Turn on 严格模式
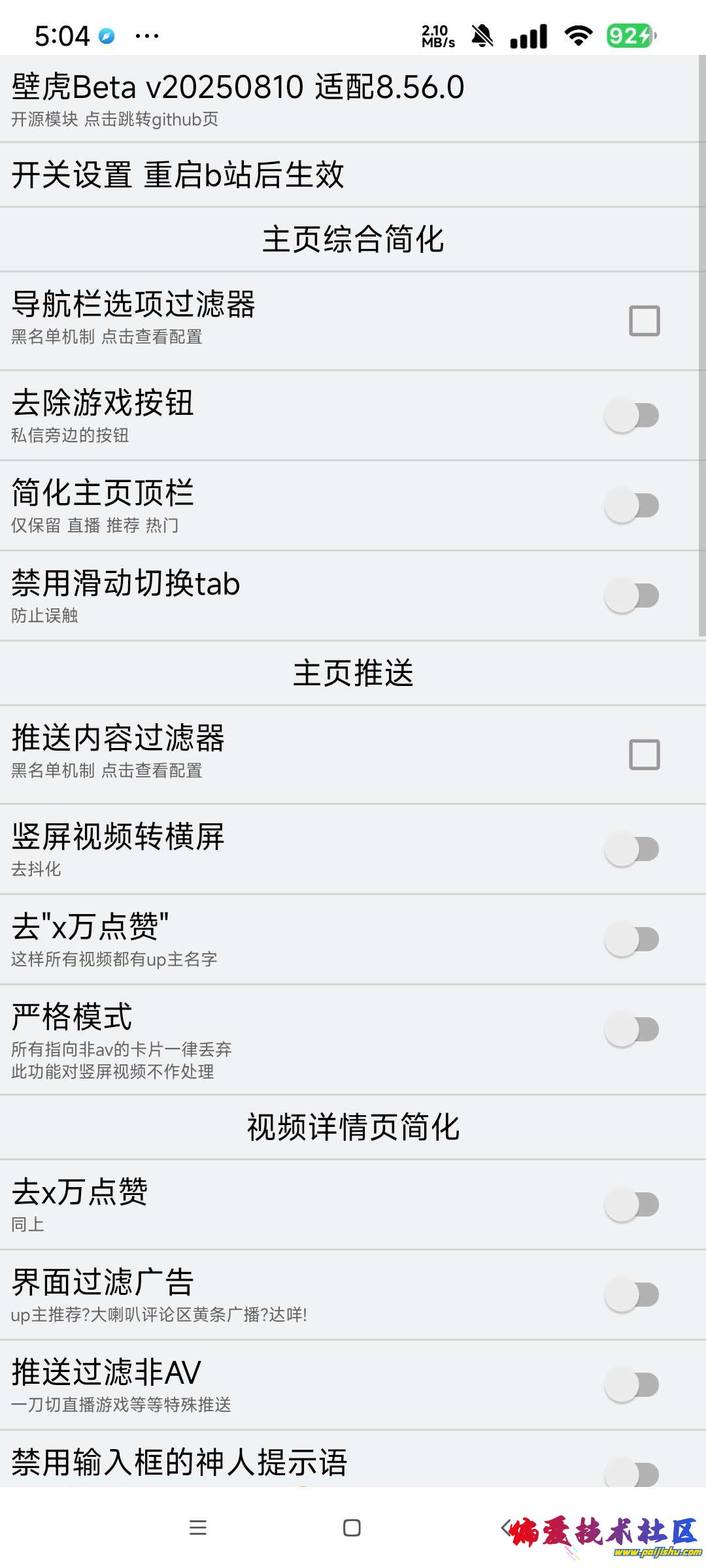706x1568 pixels. point(631,1030)
